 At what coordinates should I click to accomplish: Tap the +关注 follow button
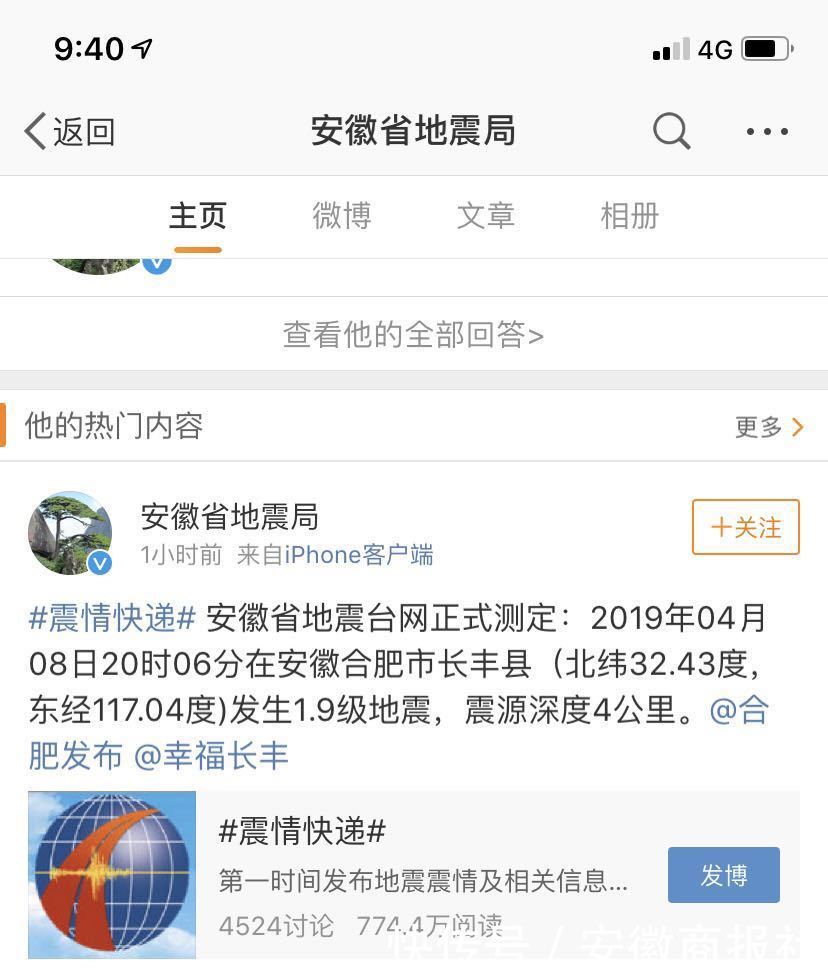click(x=744, y=527)
